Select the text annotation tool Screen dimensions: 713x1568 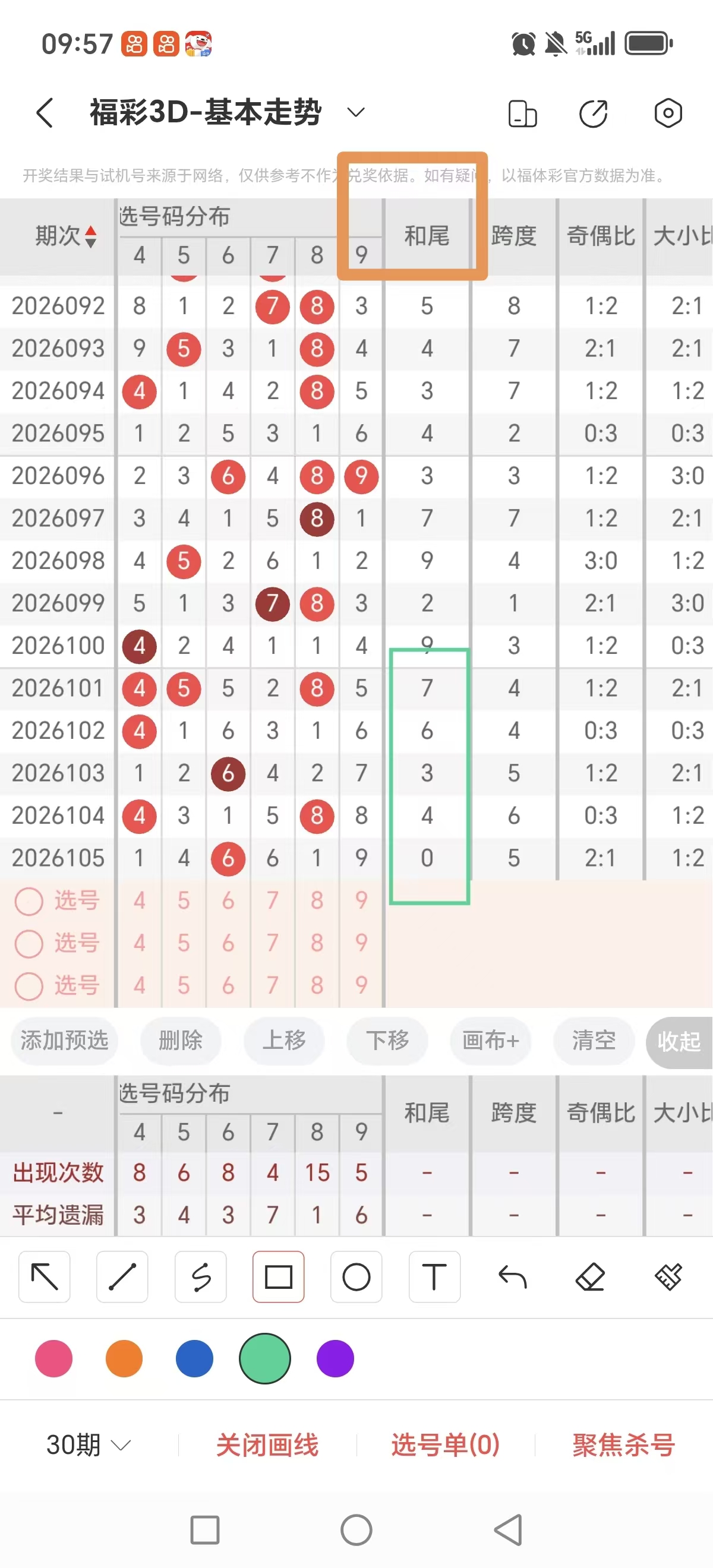434,1278
